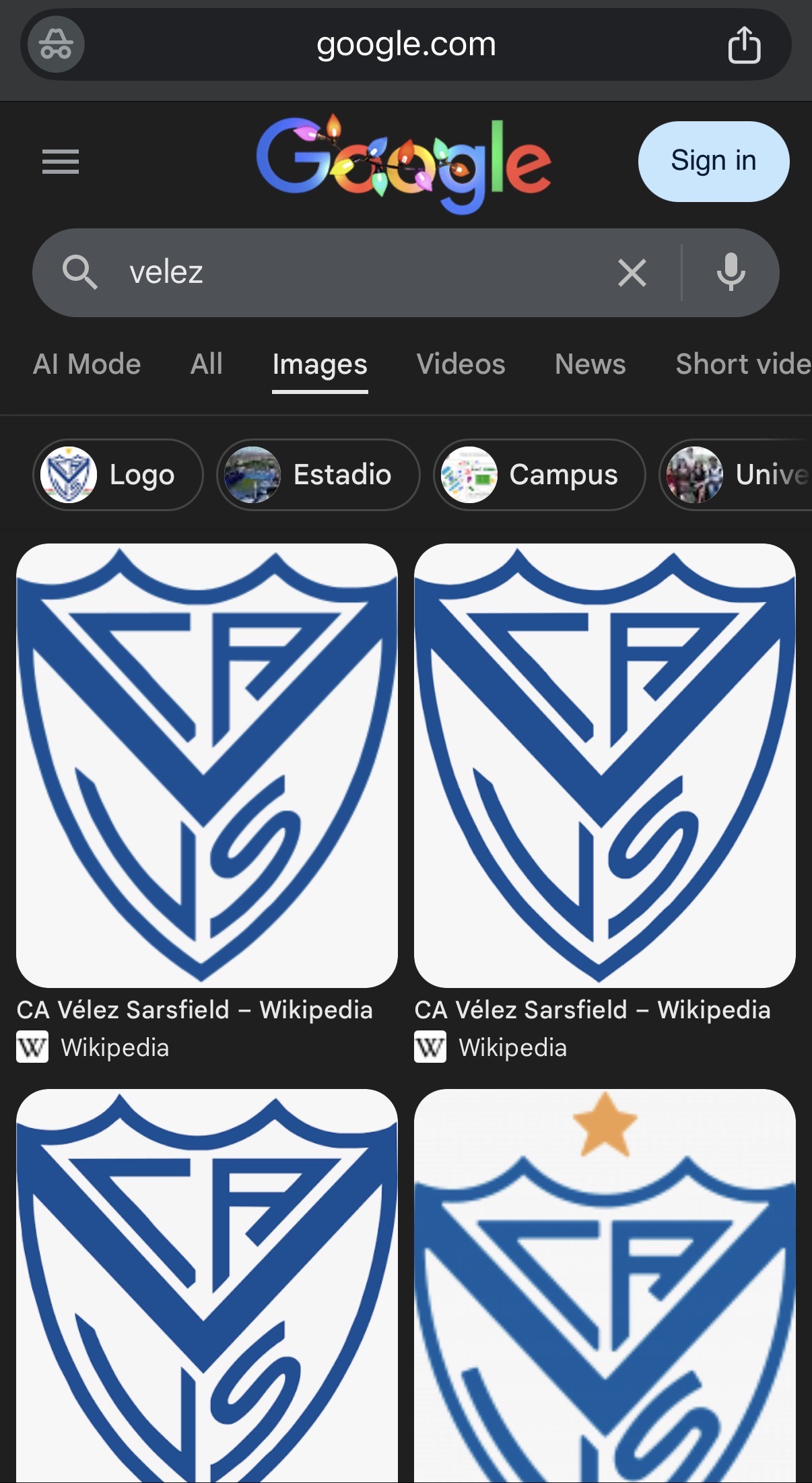
Task: Filter images by the Campus chip
Action: point(539,475)
